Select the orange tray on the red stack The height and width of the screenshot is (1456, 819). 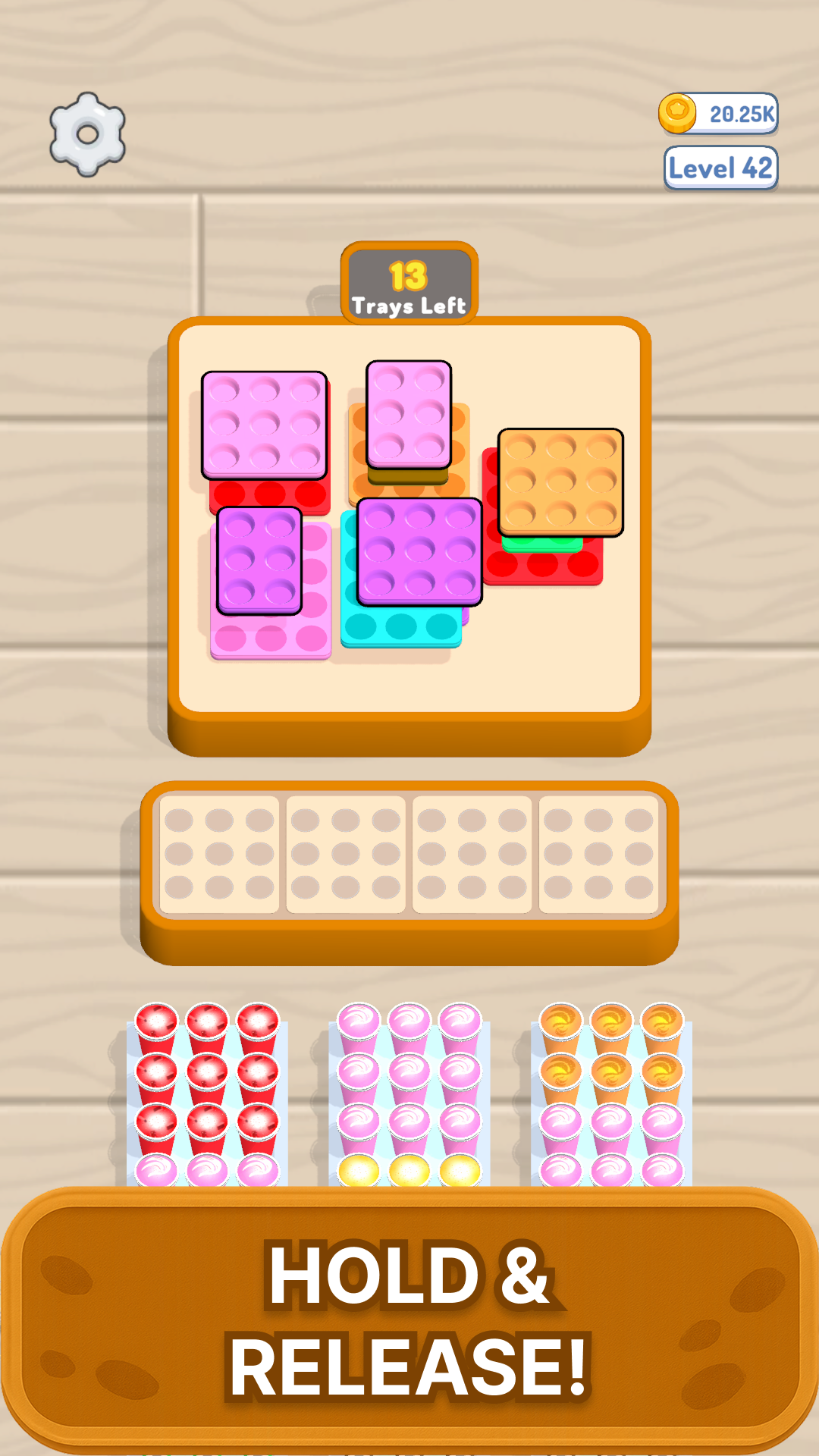[560, 482]
